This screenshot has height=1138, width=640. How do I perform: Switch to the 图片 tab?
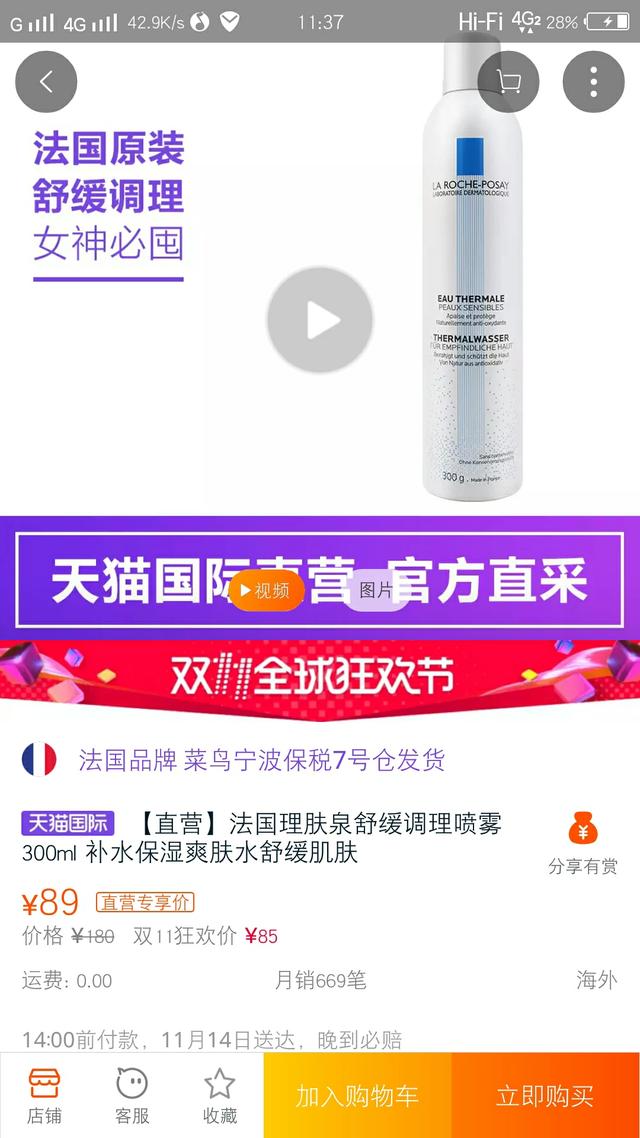click(x=376, y=591)
